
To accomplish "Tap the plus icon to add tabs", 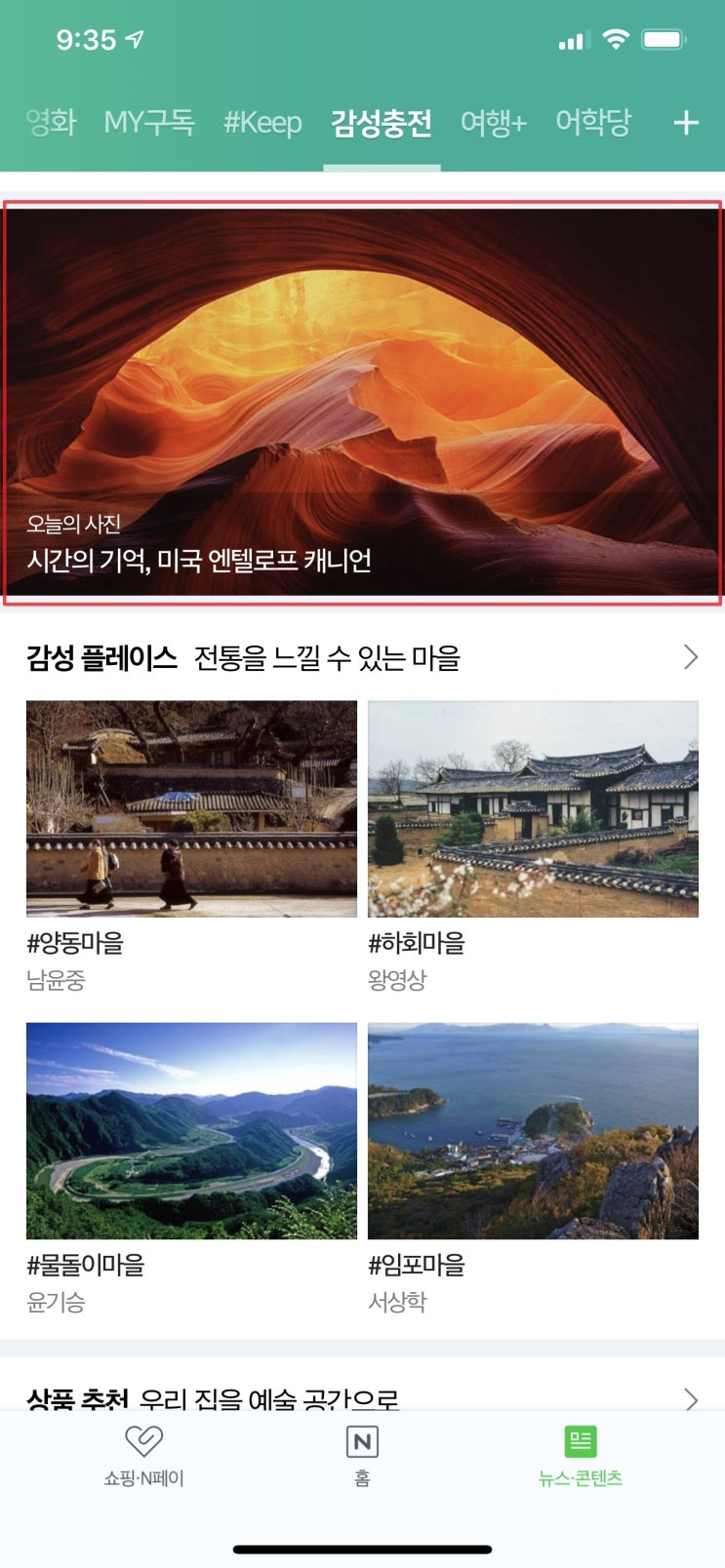I will point(686,122).
